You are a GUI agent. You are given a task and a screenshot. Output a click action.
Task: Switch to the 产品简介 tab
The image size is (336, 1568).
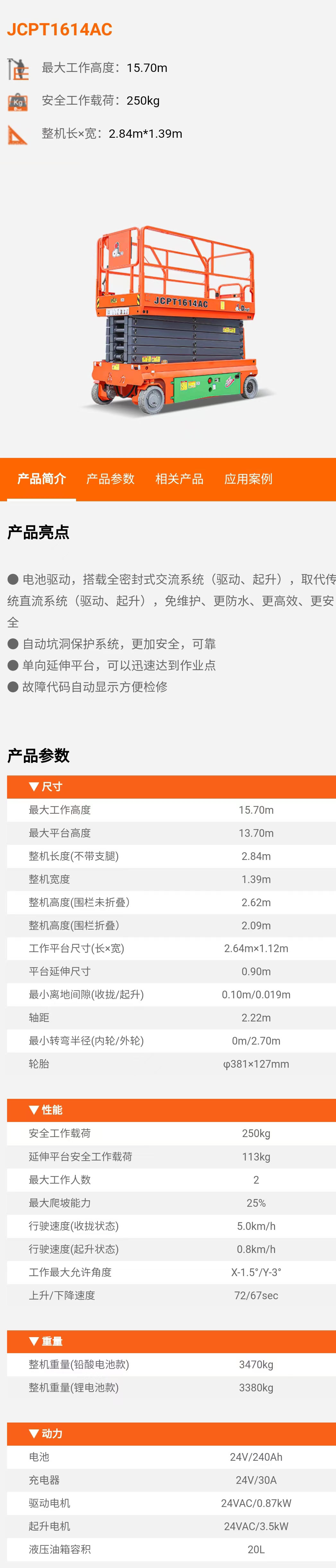(x=41, y=479)
